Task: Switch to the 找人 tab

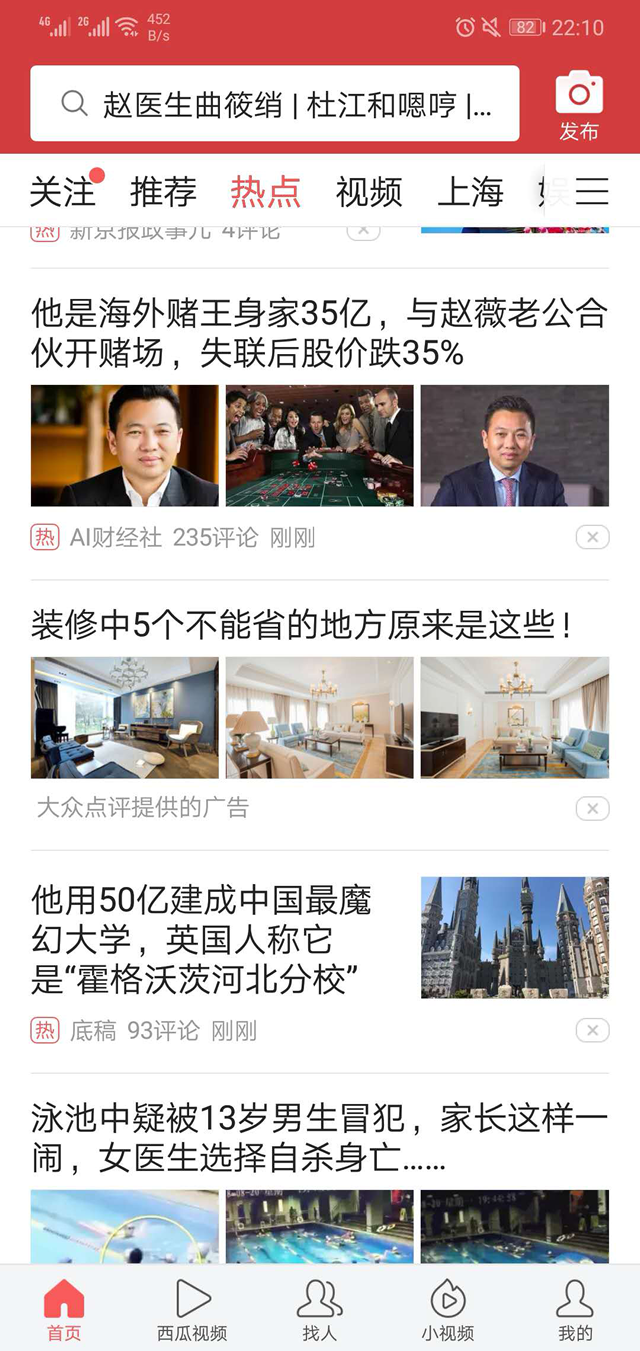Action: pyautogui.click(x=320, y=1309)
